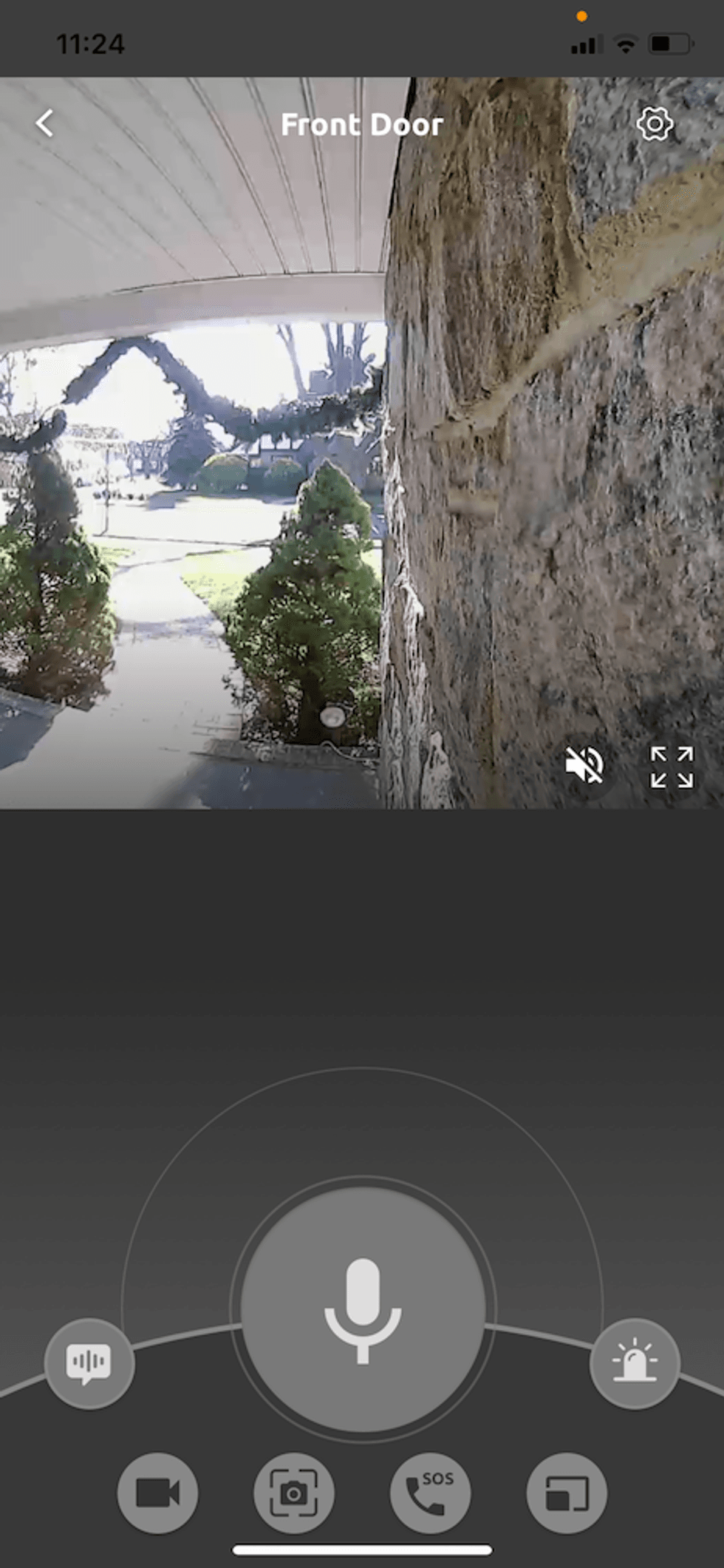Unmute the doorbell audio

point(584,766)
